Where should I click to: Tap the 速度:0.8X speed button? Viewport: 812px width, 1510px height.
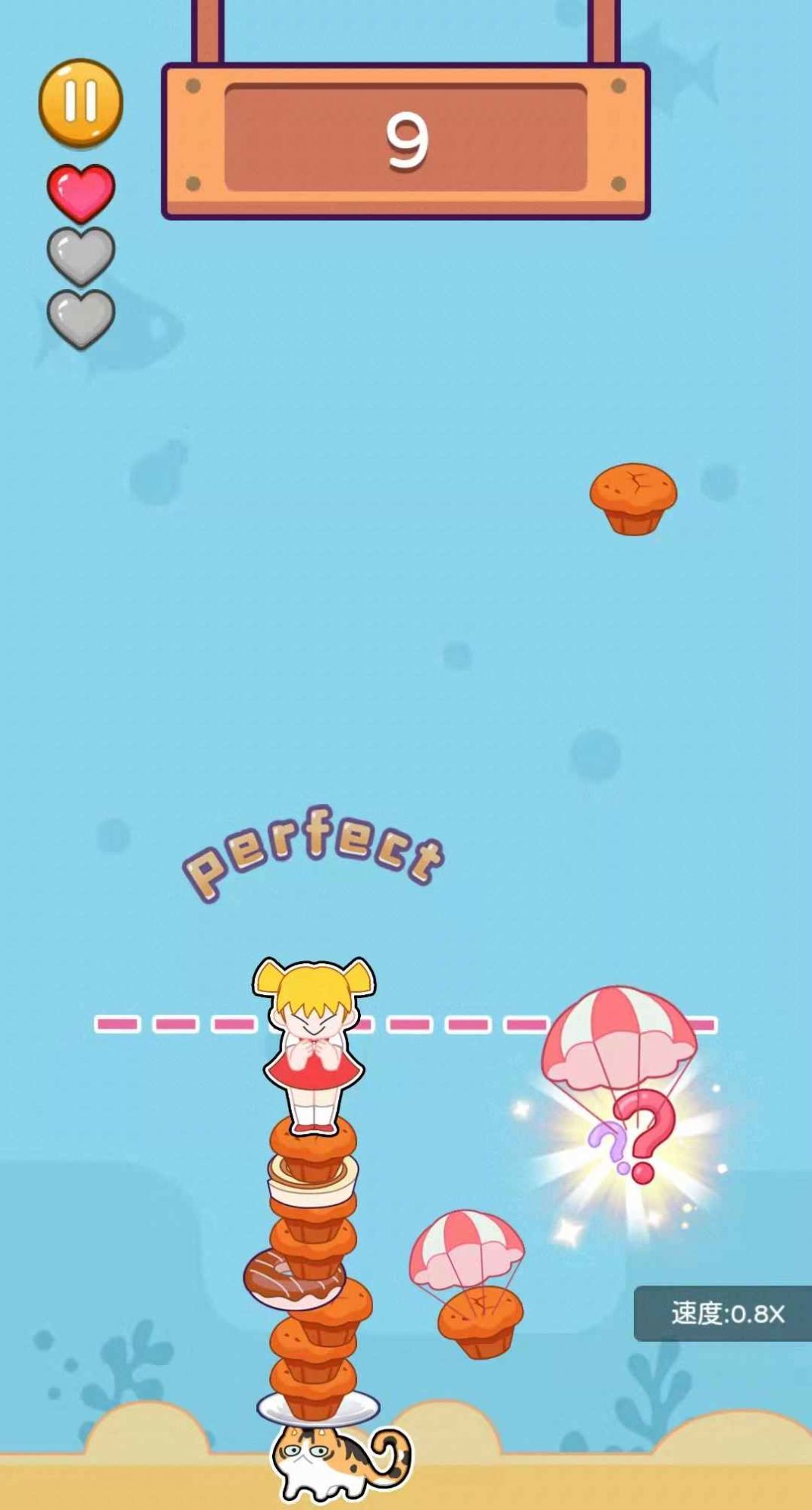pos(725,1314)
